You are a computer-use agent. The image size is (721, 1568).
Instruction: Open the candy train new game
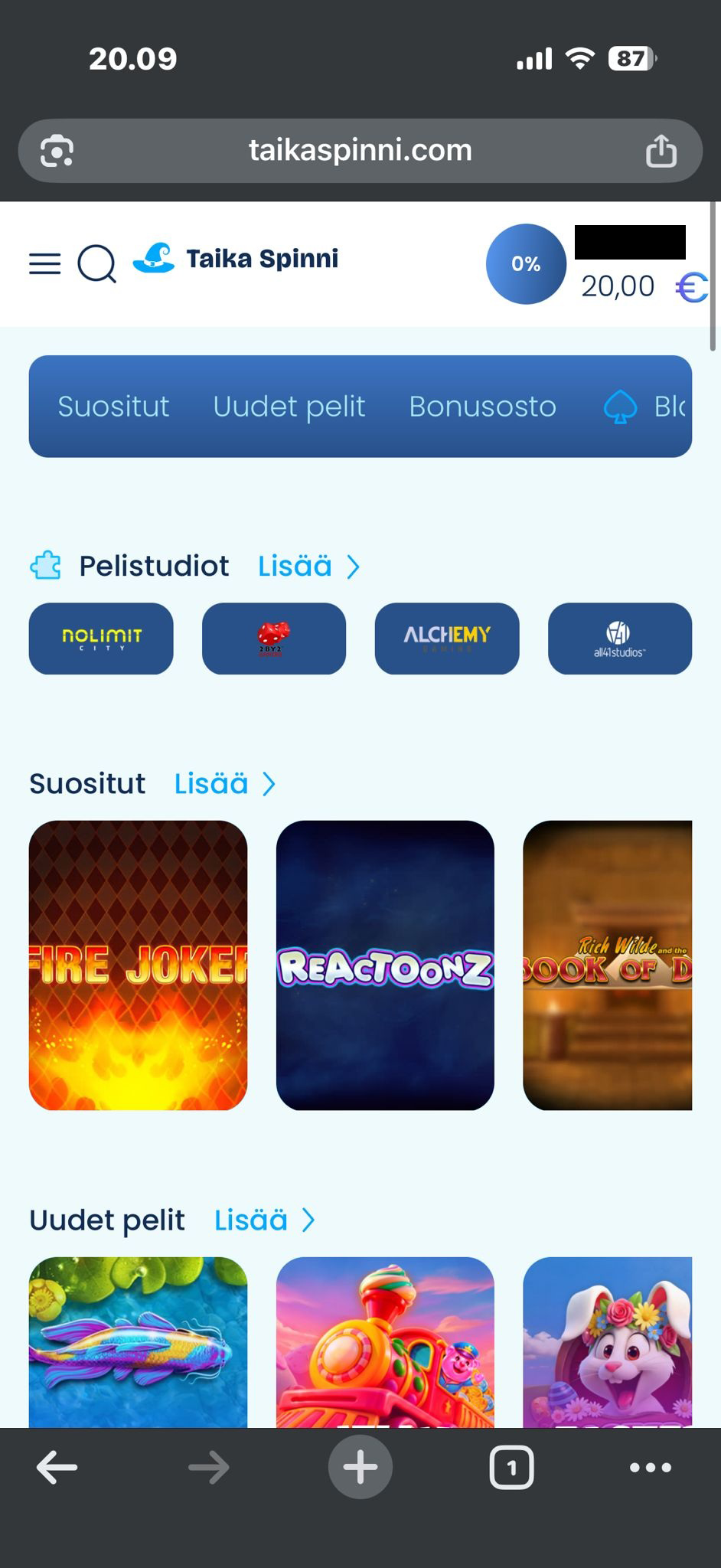pyautogui.click(x=385, y=1342)
